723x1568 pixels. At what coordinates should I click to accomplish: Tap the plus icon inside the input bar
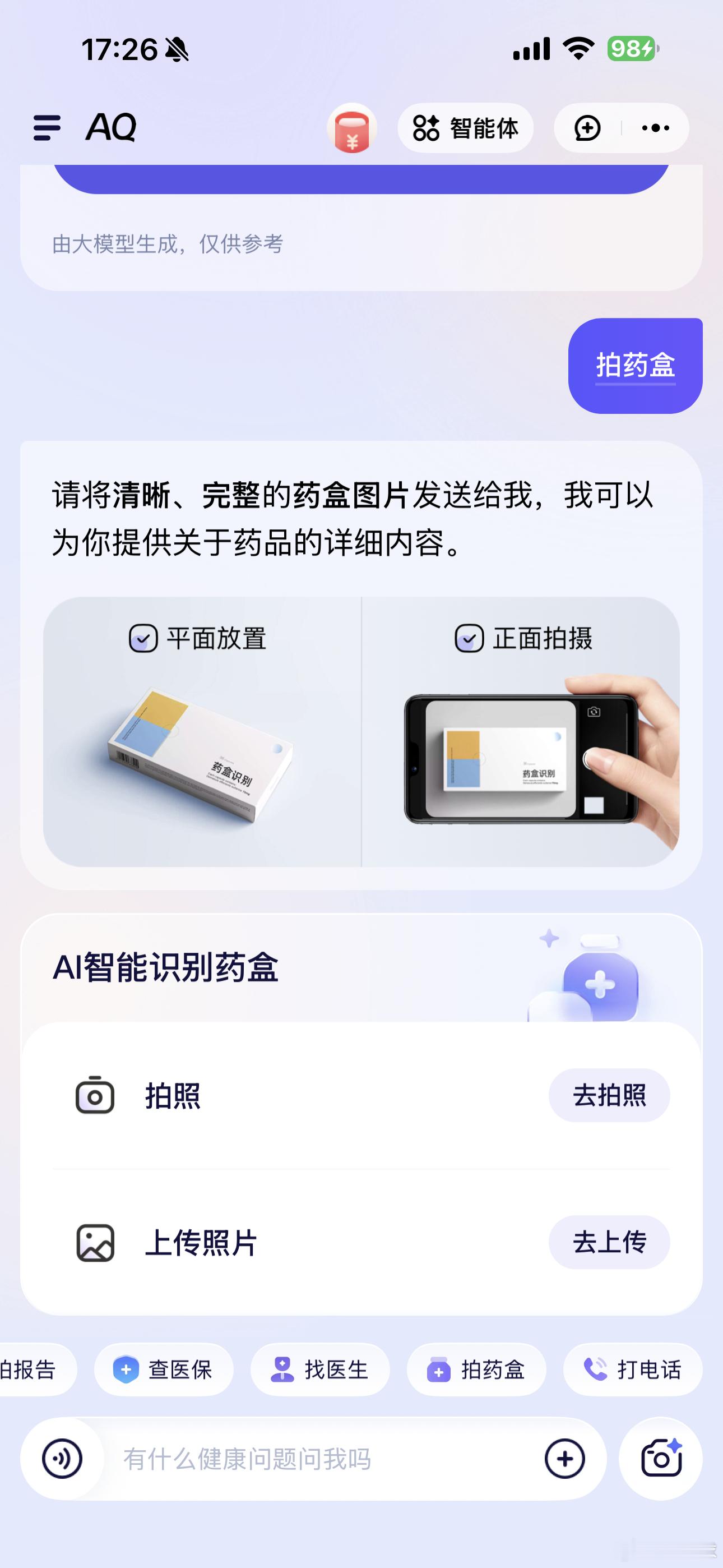[x=564, y=1459]
